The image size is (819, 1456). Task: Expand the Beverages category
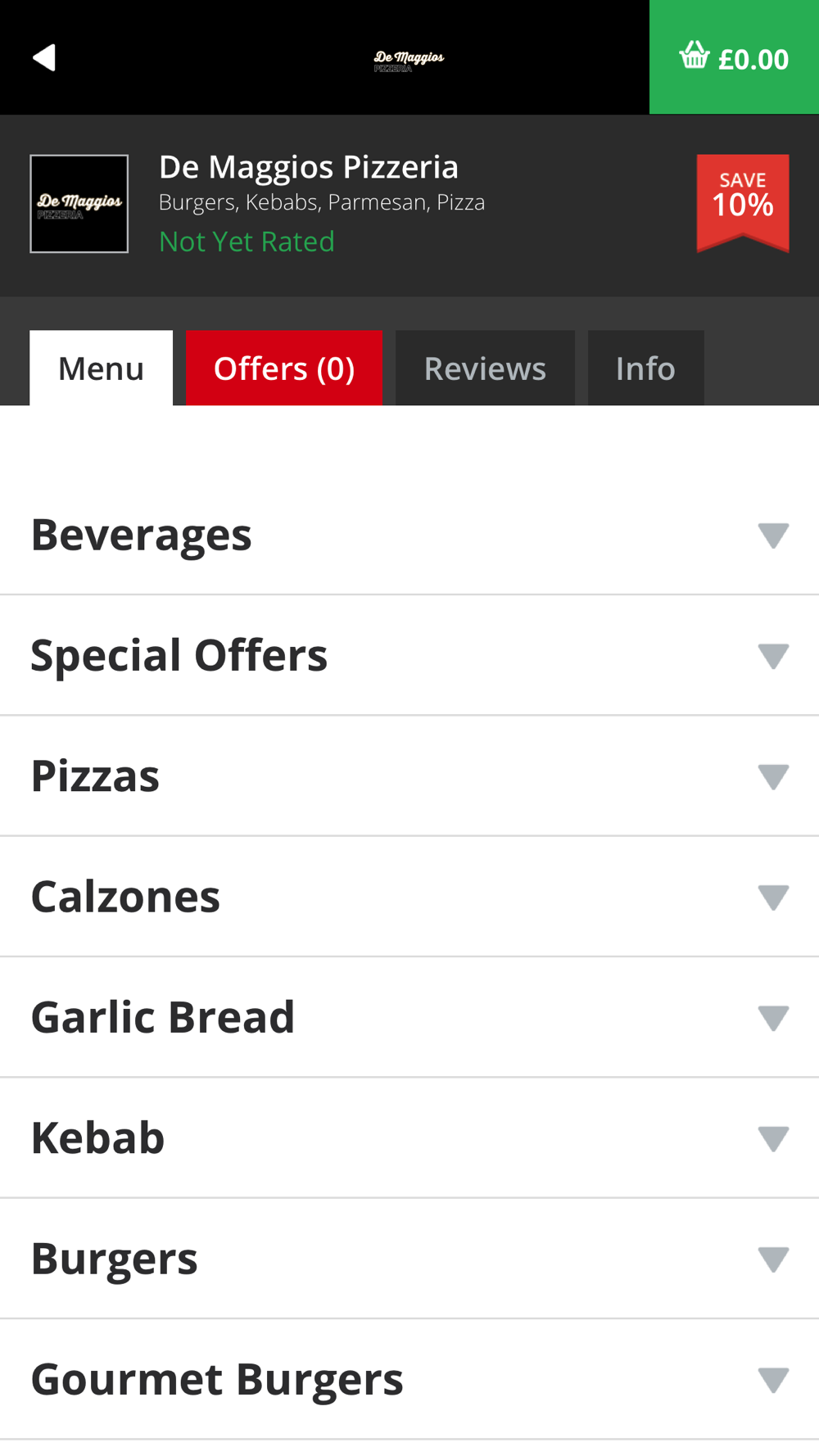(x=409, y=535)
